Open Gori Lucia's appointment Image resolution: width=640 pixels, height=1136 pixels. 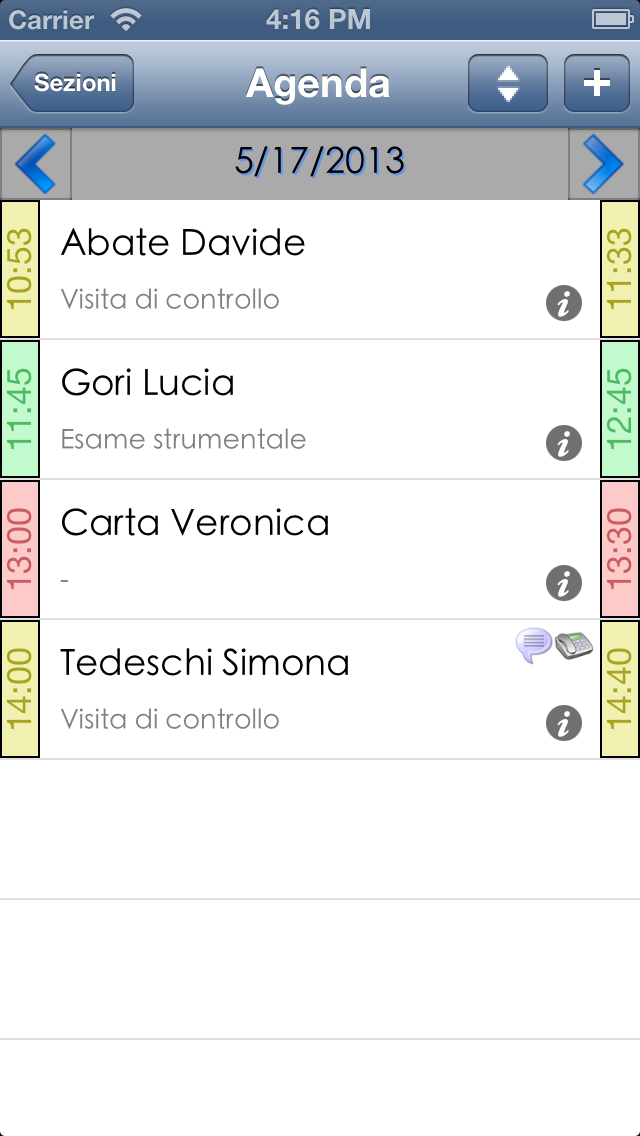pos(320,409)
